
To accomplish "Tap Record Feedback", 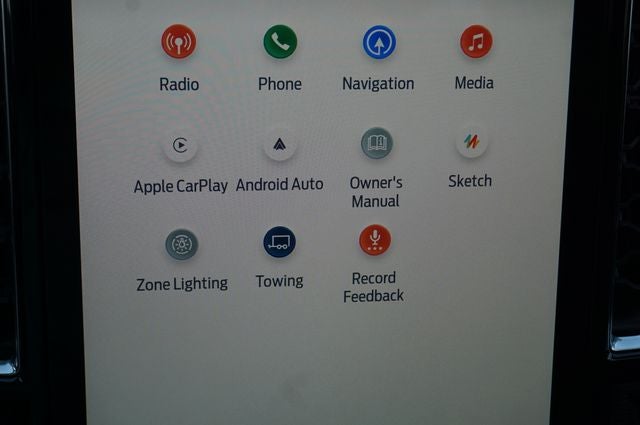I will pos(374,240).
